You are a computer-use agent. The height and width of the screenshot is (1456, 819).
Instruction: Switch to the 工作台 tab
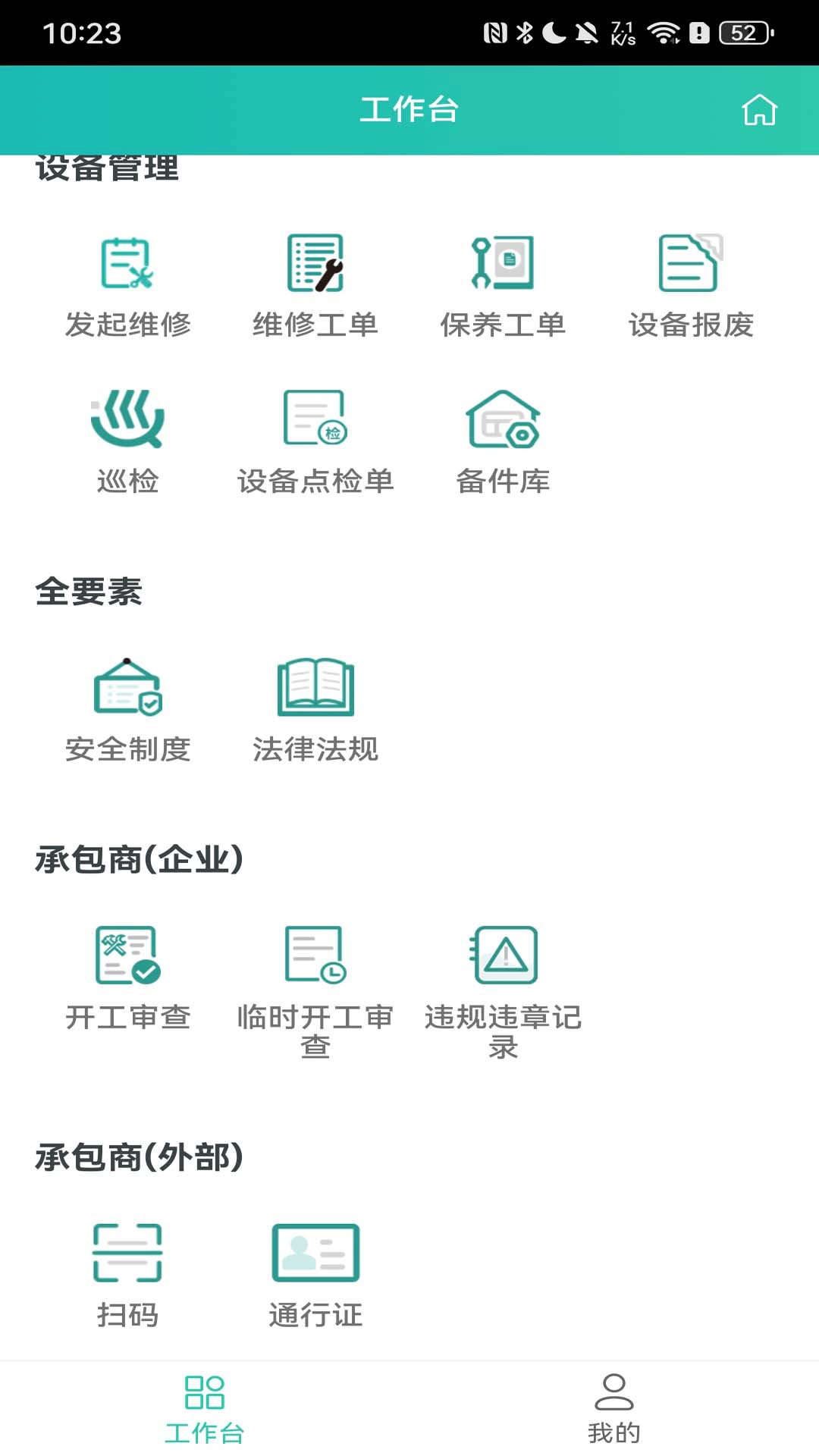pyautogui.click(x=205, y=1410)
